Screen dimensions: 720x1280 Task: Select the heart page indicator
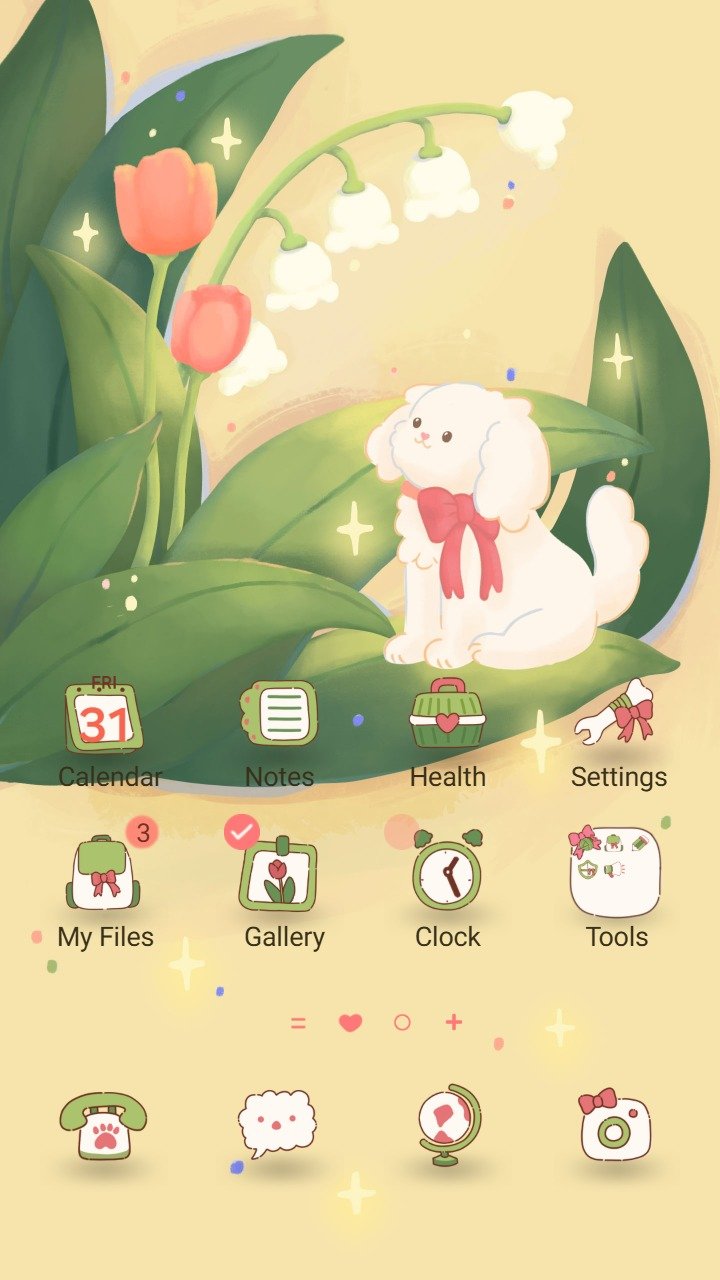click(x=350, y=1023)
